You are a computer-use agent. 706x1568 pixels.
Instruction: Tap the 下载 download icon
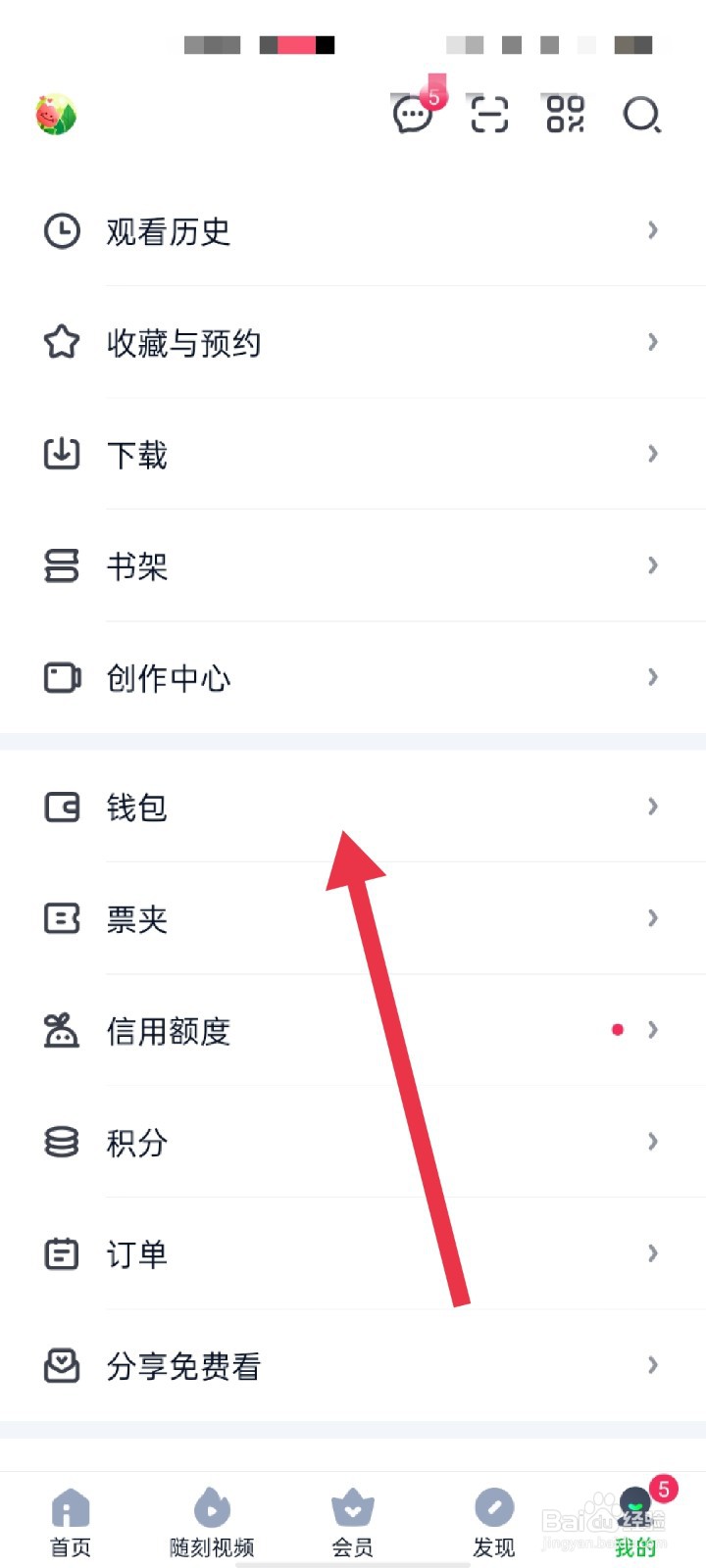pos(61,454)
